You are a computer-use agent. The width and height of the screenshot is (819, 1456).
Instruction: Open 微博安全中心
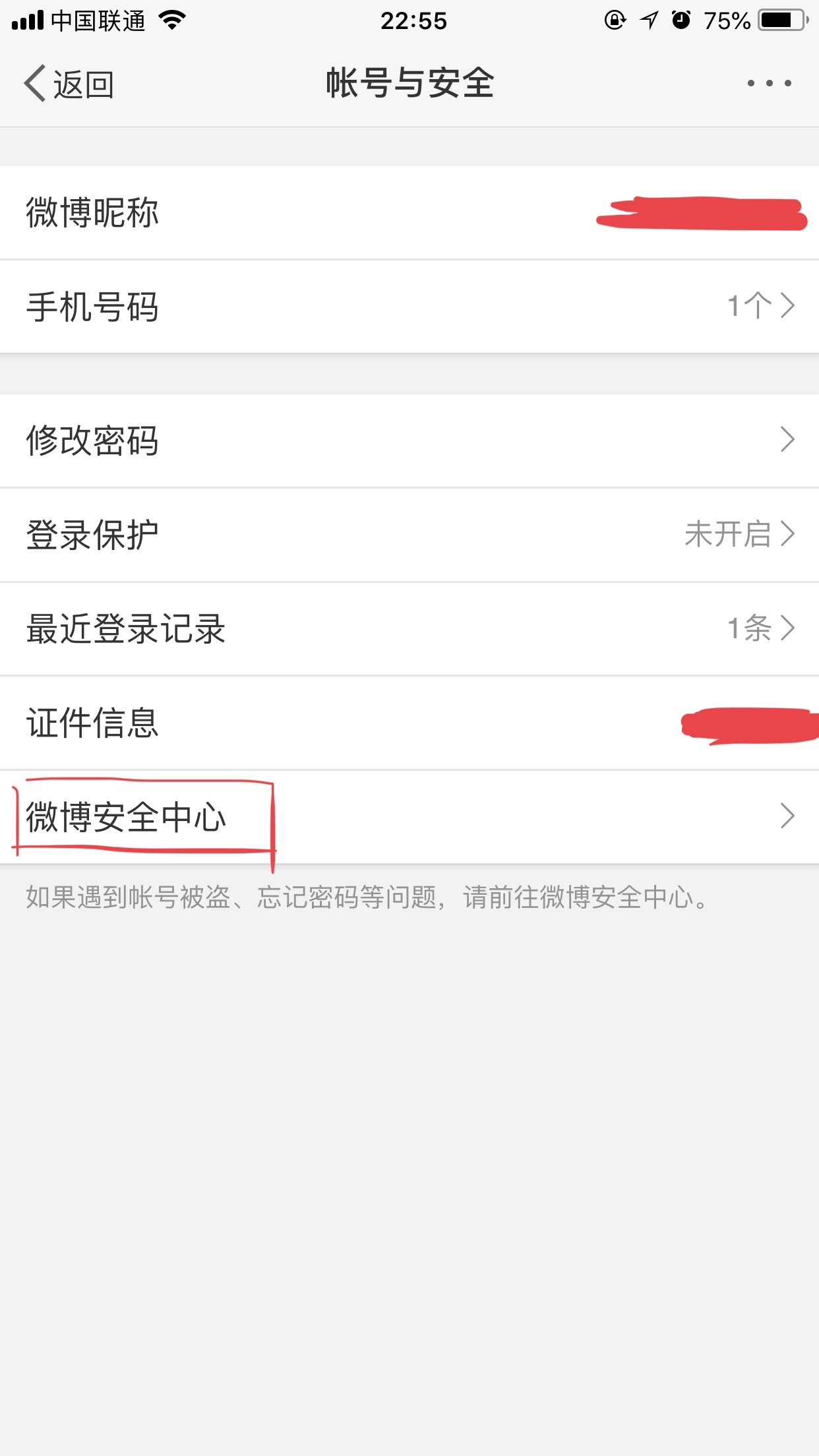coord(409,816)
